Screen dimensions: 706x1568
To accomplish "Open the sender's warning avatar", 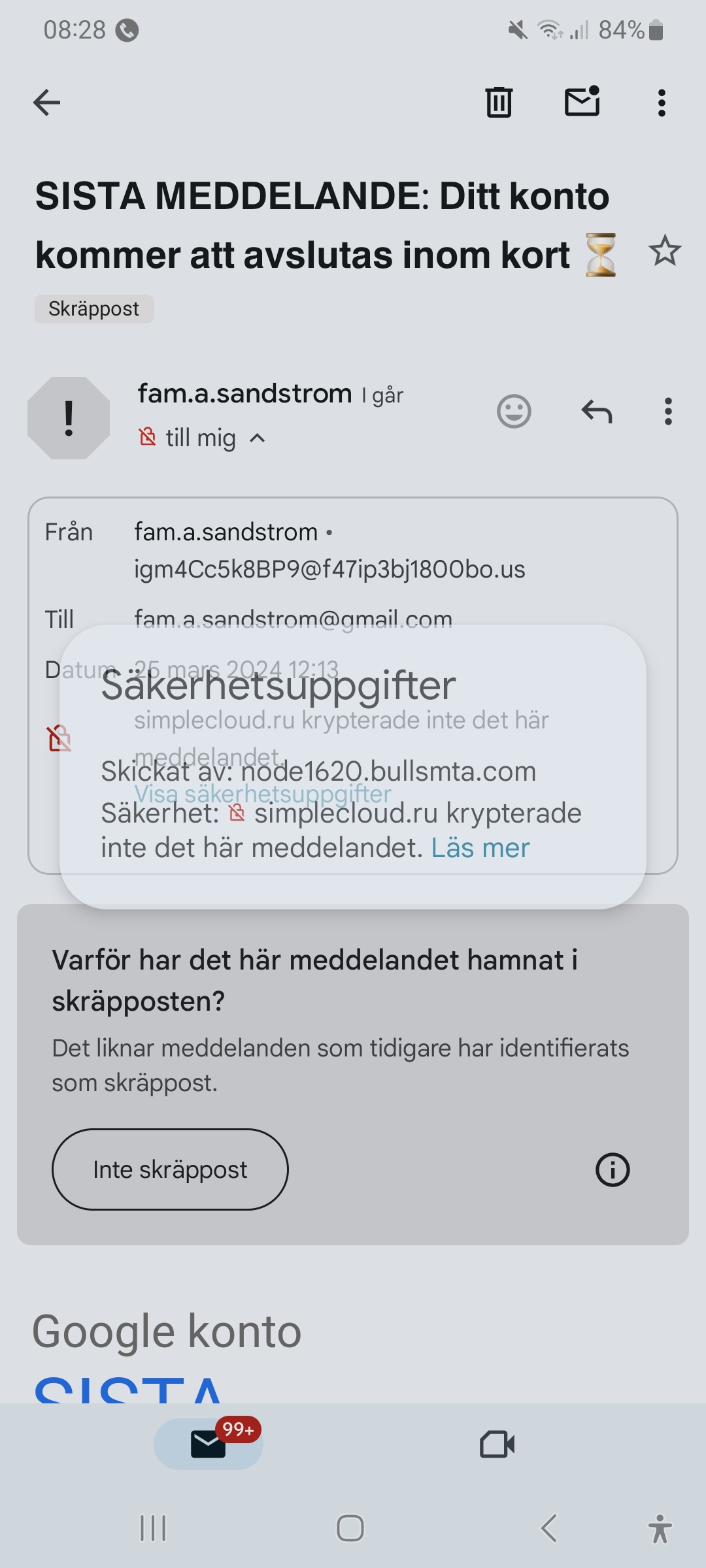I will coord(69,418).
